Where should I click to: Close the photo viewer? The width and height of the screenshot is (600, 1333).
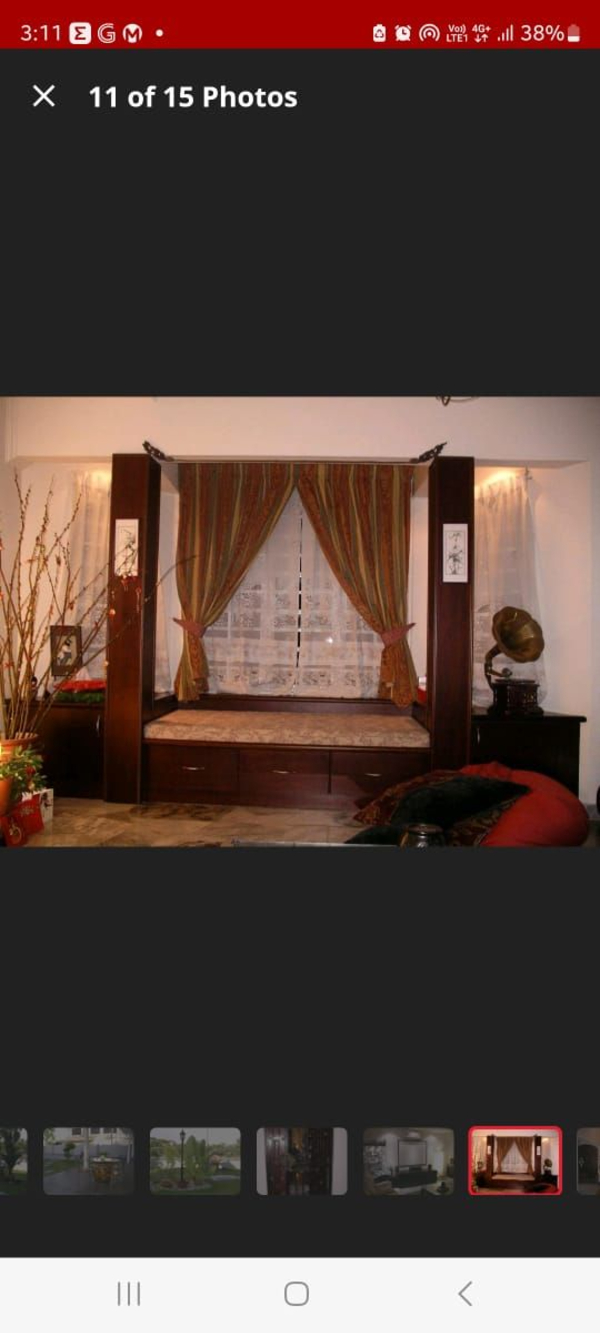(x=44, y=97)
